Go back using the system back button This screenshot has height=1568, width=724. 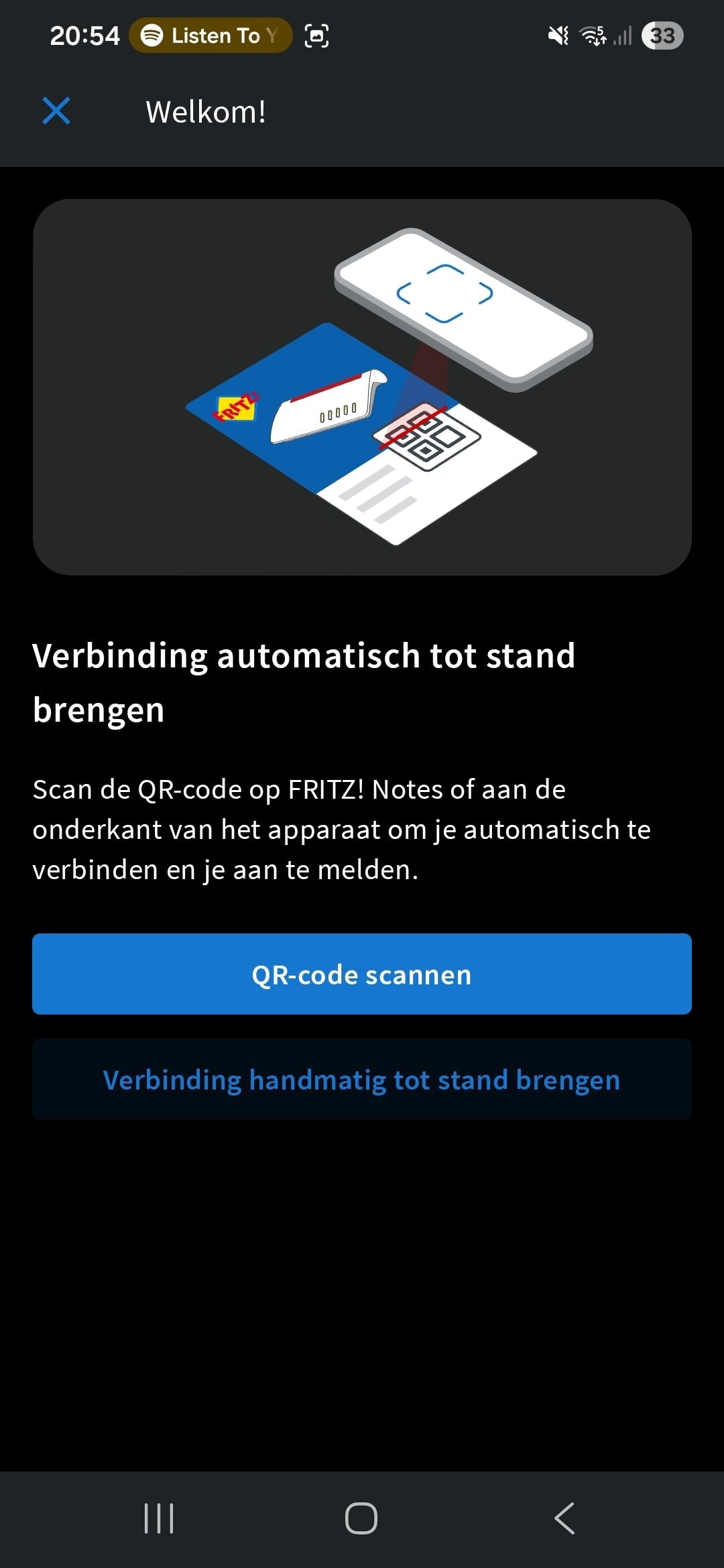(x=564, y=1518)
